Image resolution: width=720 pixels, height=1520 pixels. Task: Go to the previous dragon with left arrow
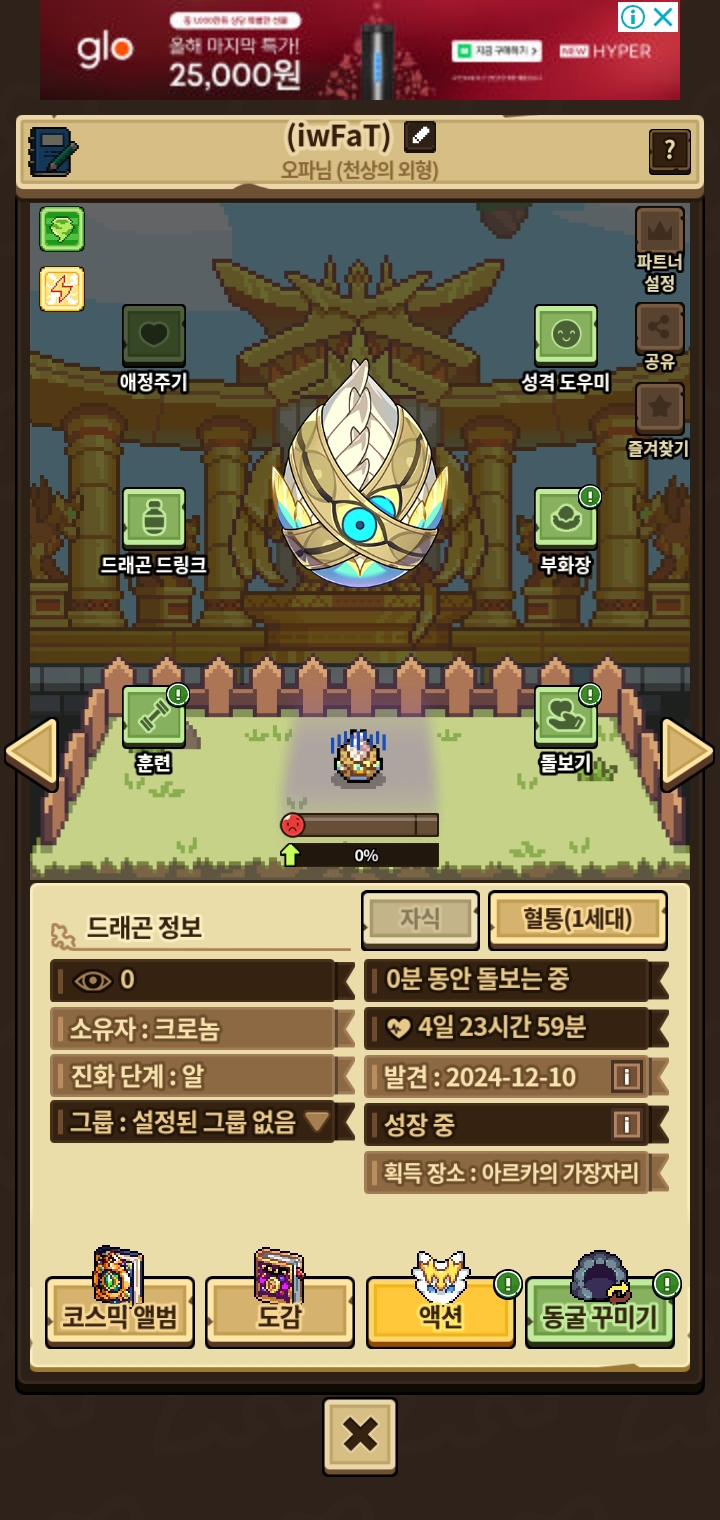tap(31, 753)
